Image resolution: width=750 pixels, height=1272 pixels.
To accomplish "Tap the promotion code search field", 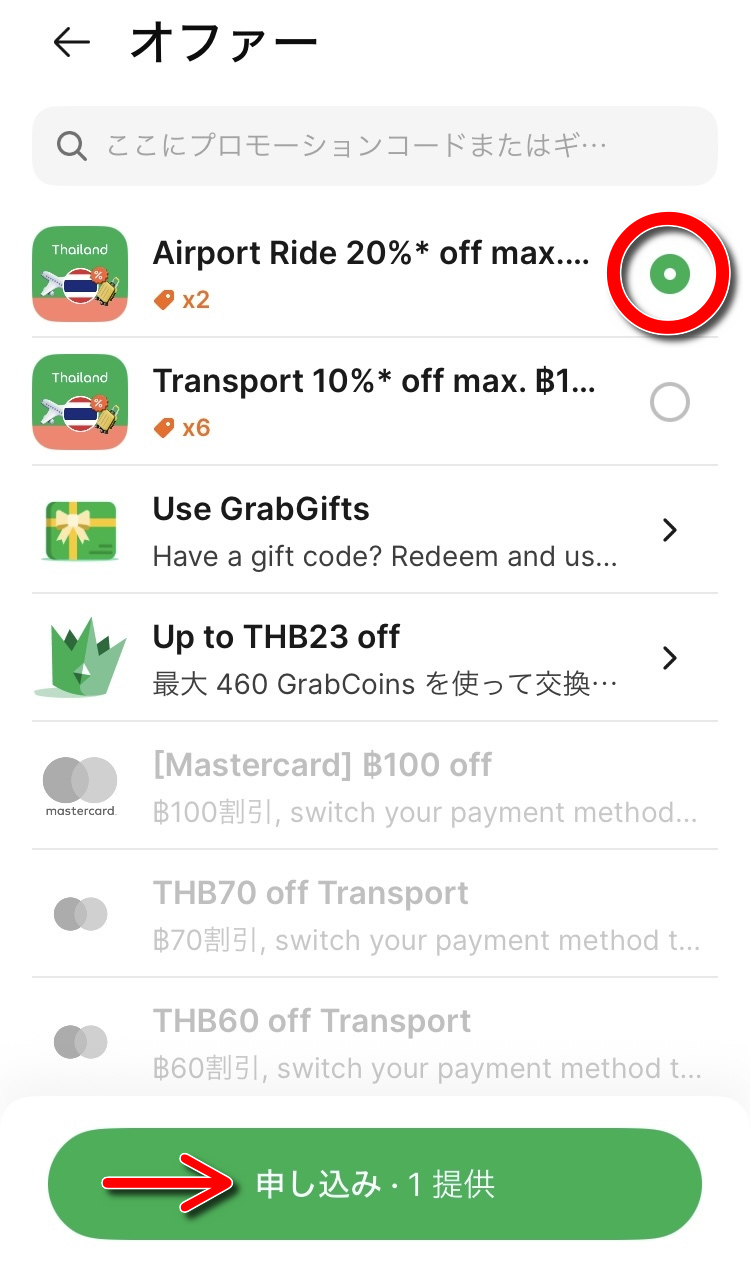I will point(375,146).
